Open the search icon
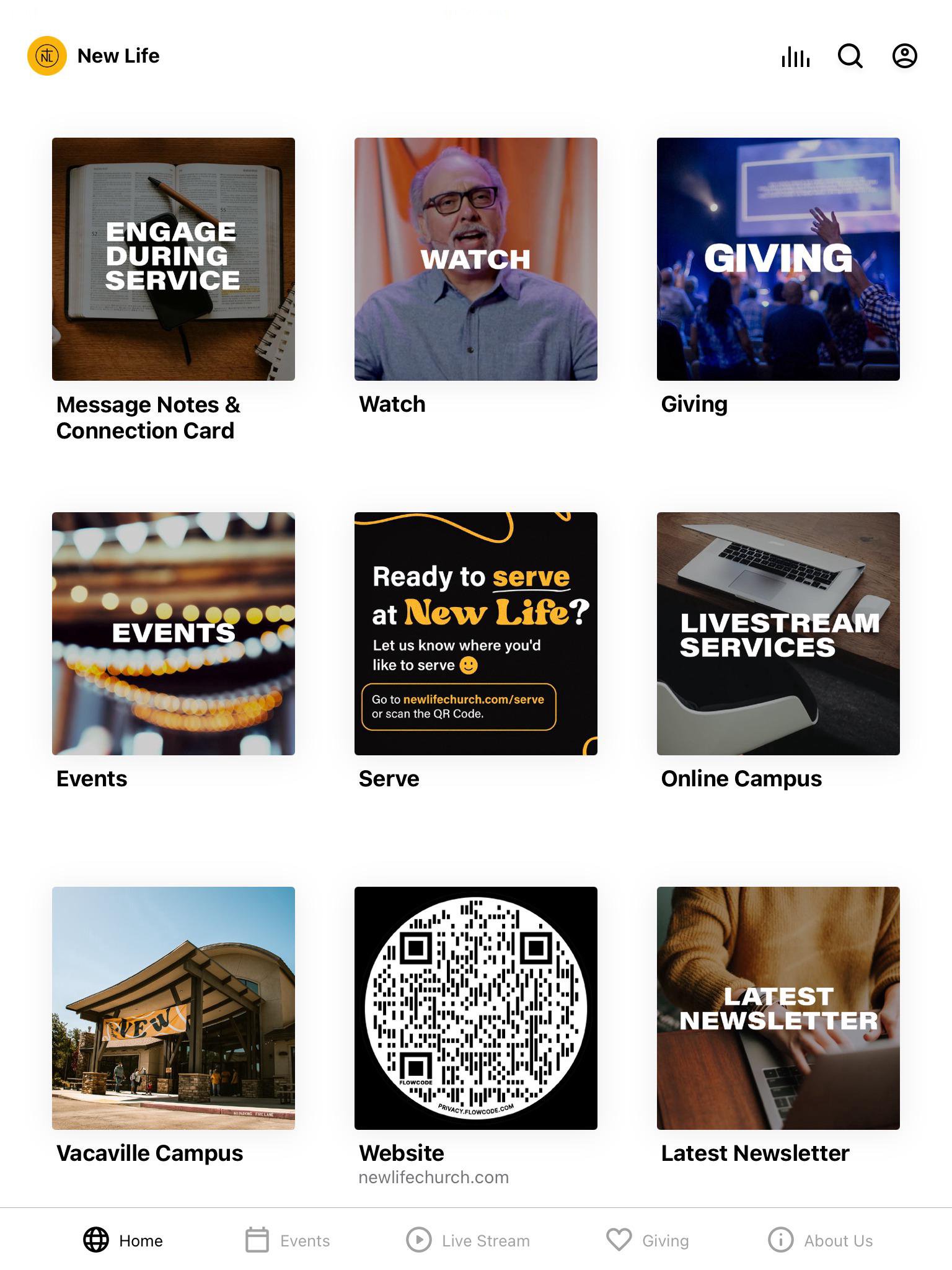 click(850, 56)
